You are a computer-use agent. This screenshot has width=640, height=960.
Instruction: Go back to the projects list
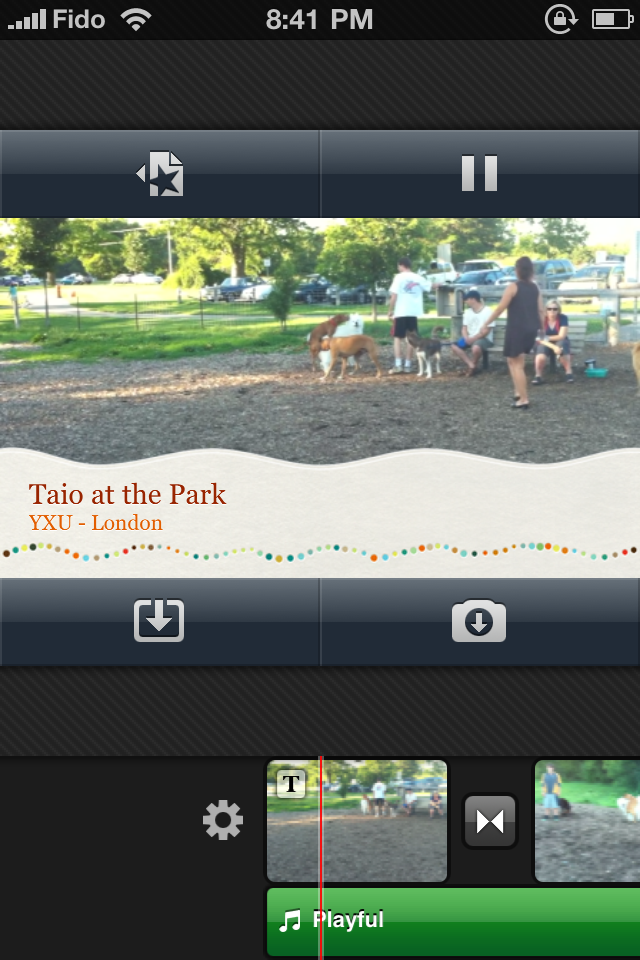(160, 174)
